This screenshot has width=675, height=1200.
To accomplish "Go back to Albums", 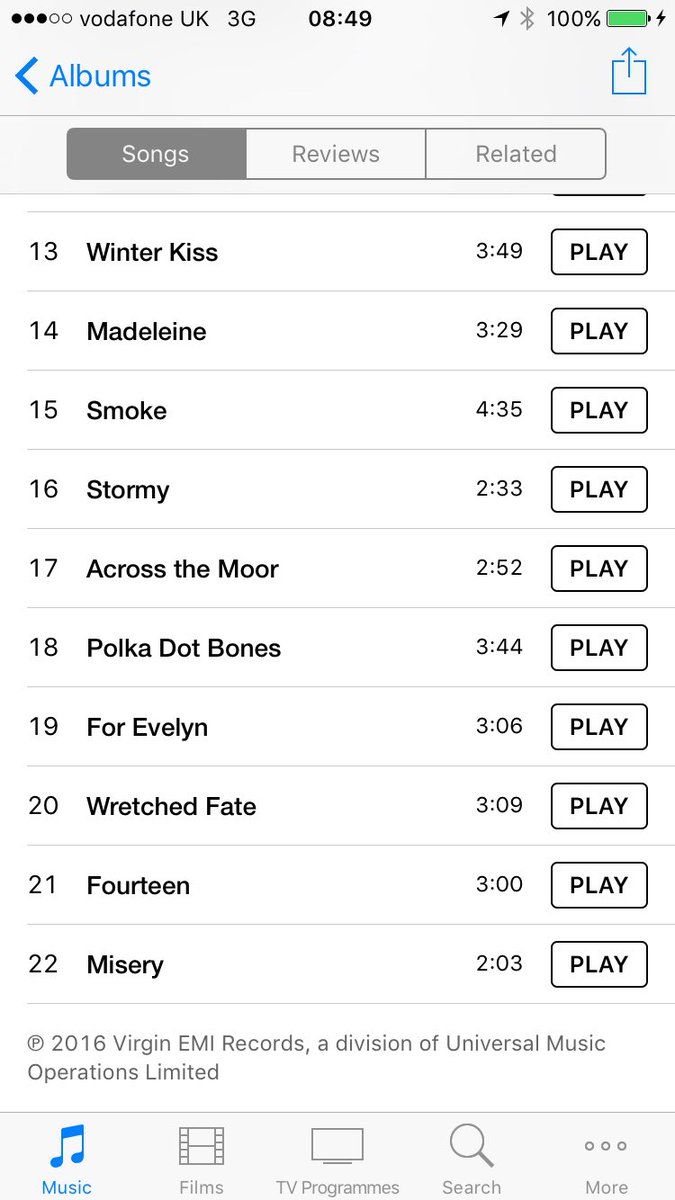I will pos(84,76).
